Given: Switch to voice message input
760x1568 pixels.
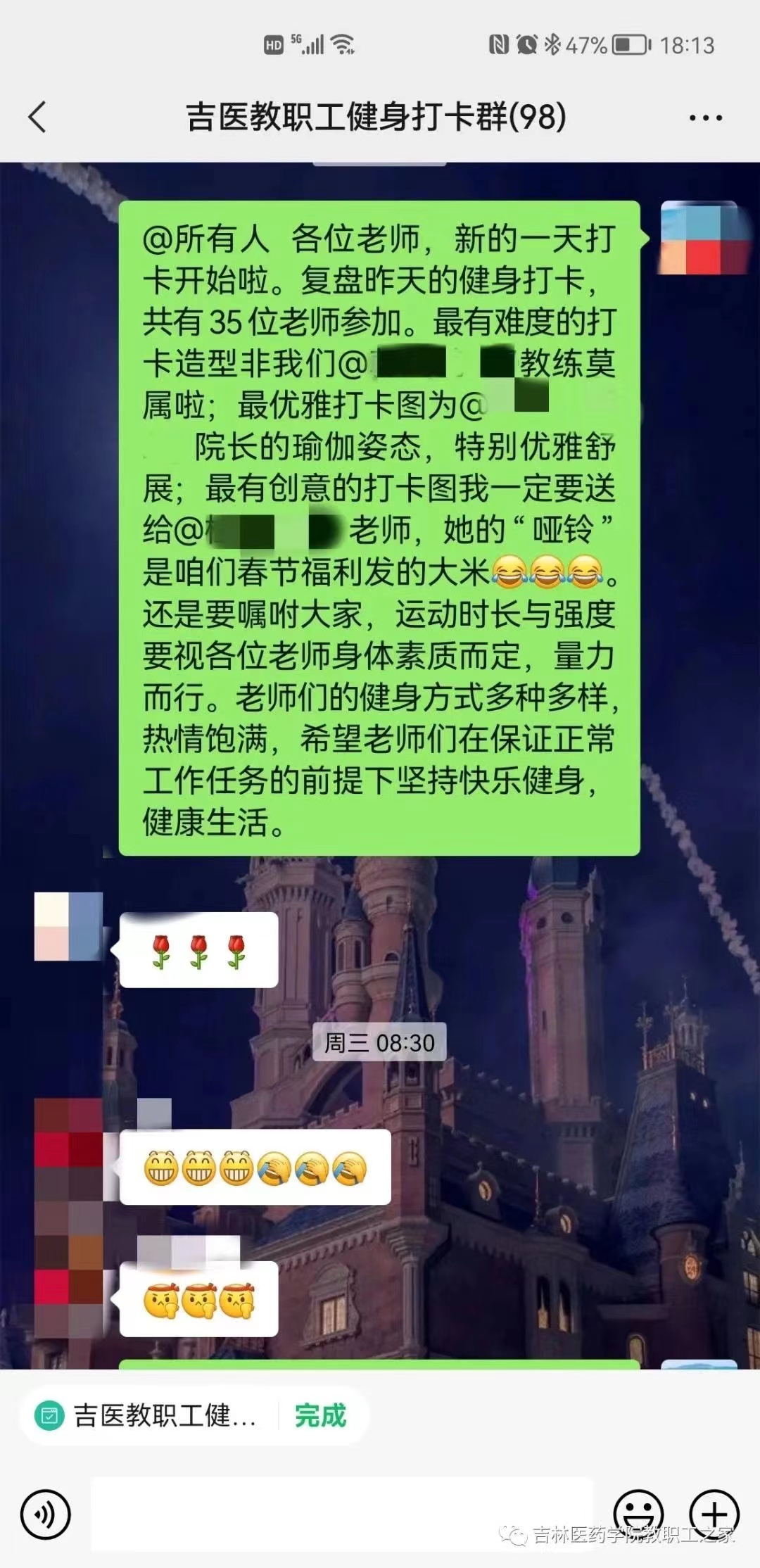Looking at the screenshot, I should coord(46,1513).
